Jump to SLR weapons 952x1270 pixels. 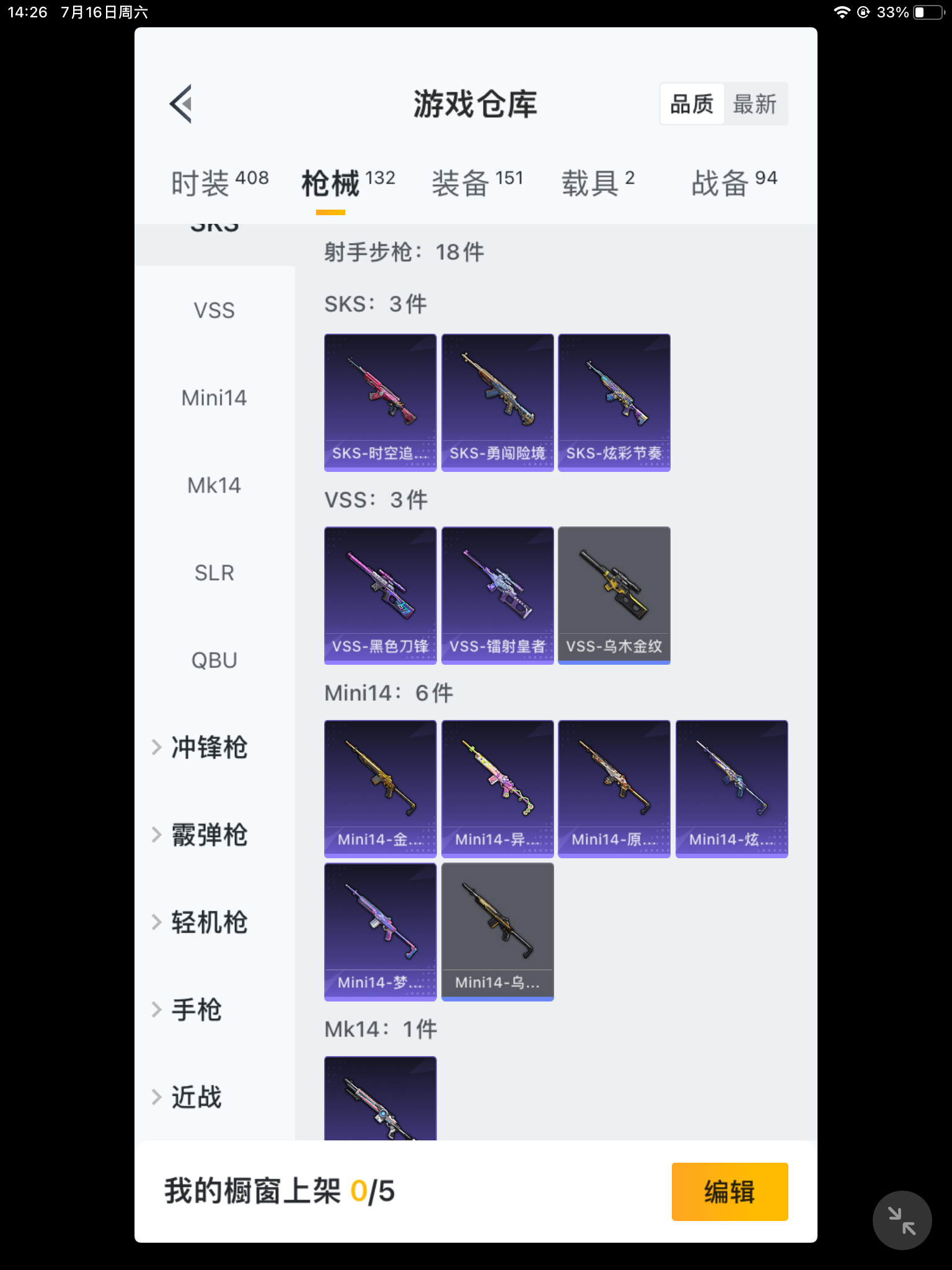point(214,573)
